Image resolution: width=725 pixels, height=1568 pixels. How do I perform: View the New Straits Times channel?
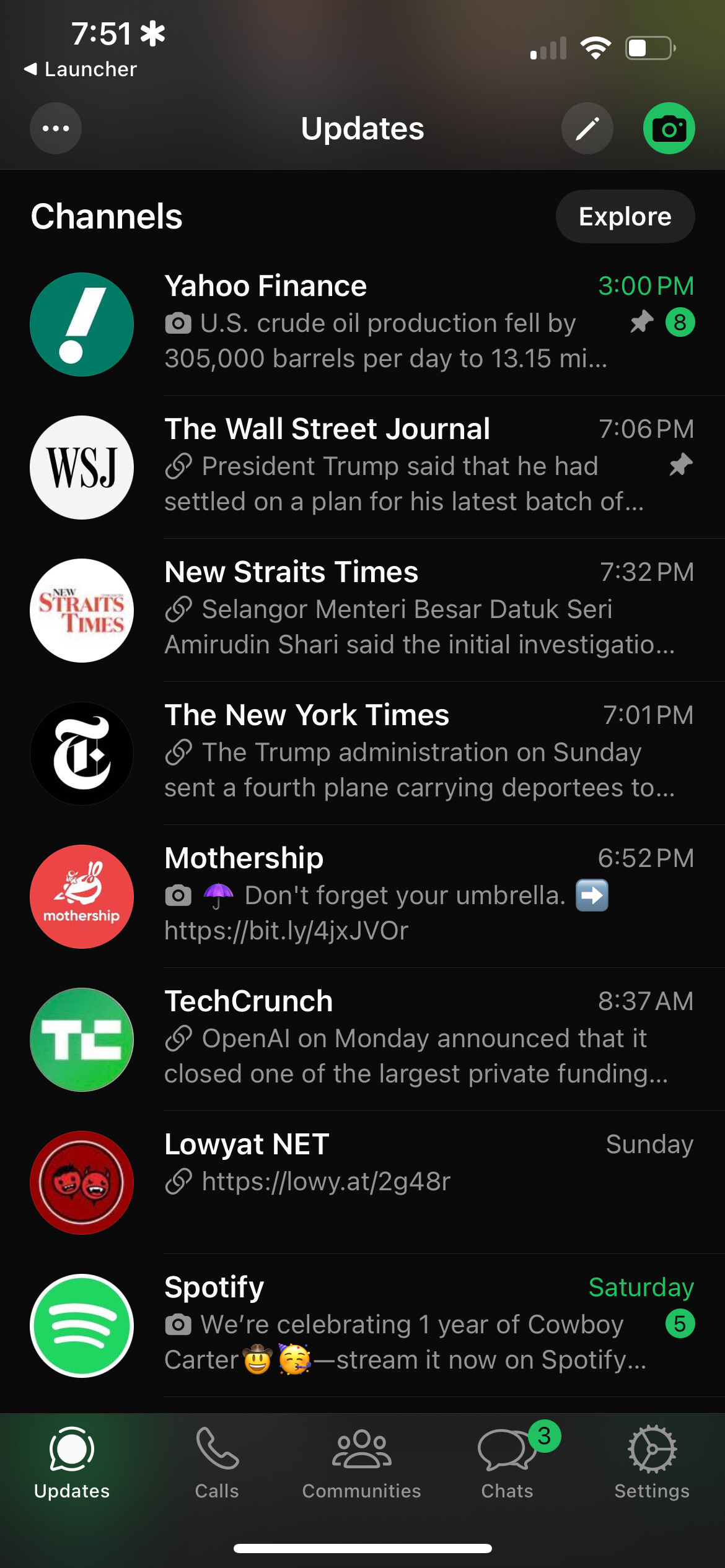362,610
